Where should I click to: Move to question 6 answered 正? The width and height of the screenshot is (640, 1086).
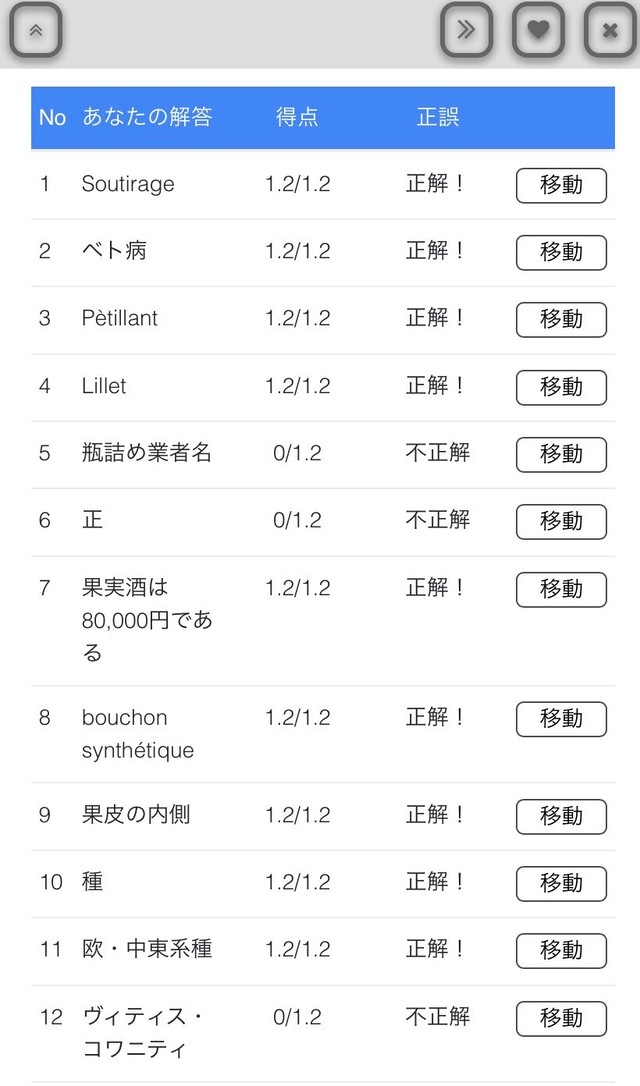[x=561, y=521]
